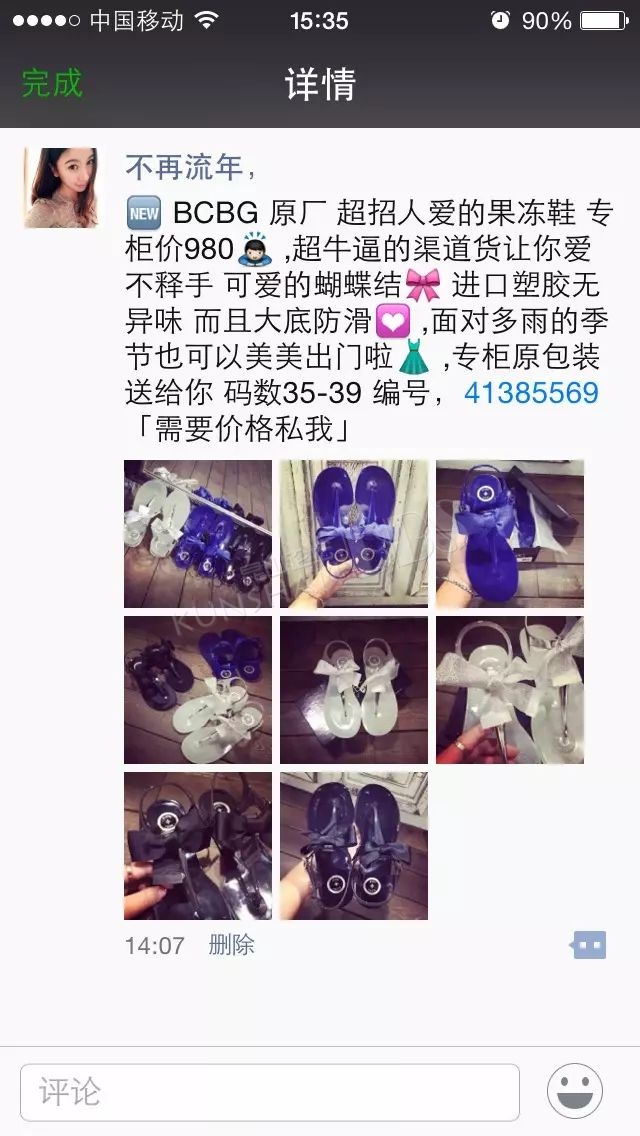Open the like and comment bubble icon

pos(589,944)
